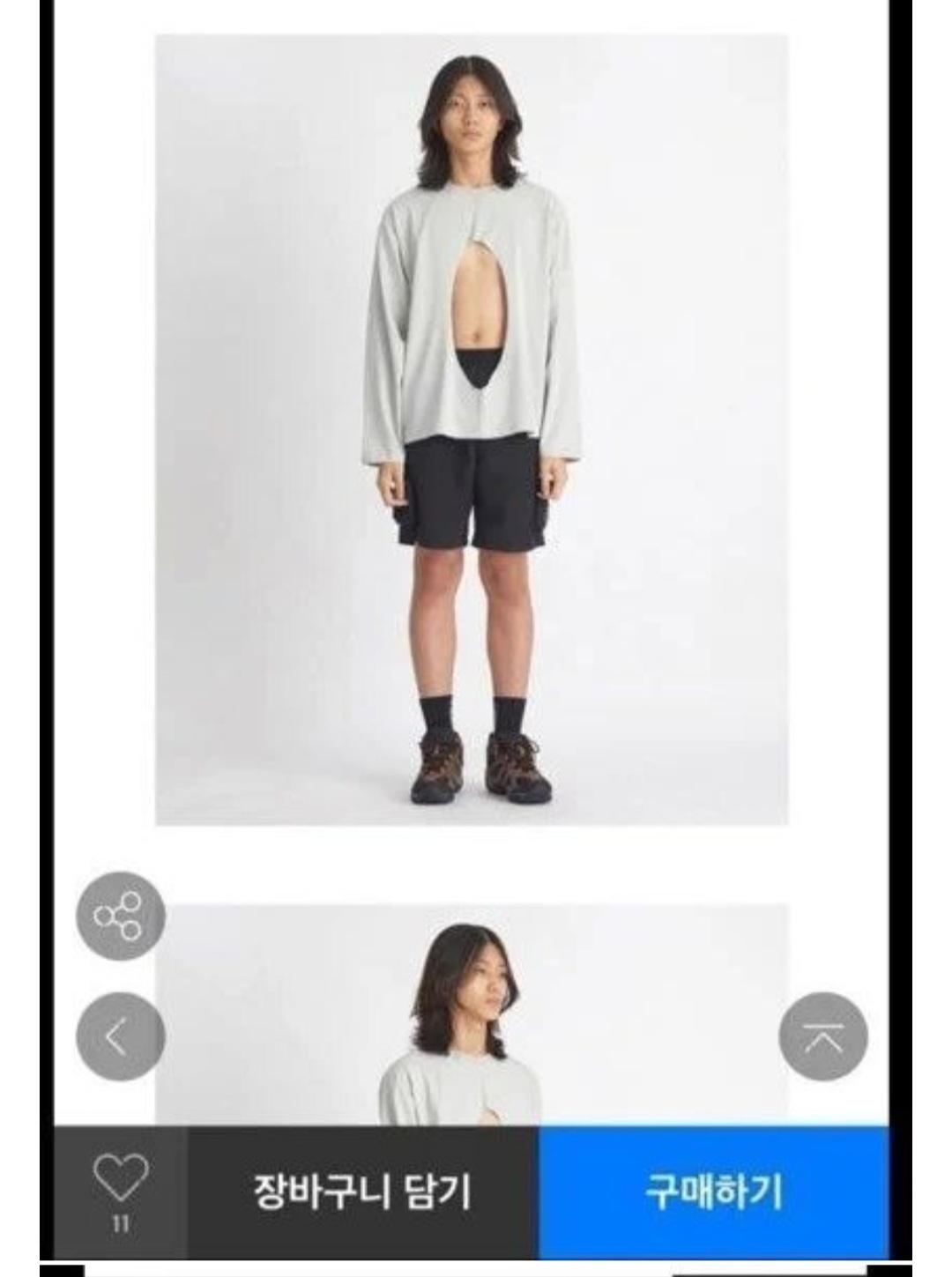Go back with the left arrow button
Screen dimensions: 952x1277
pos(120,1037)
